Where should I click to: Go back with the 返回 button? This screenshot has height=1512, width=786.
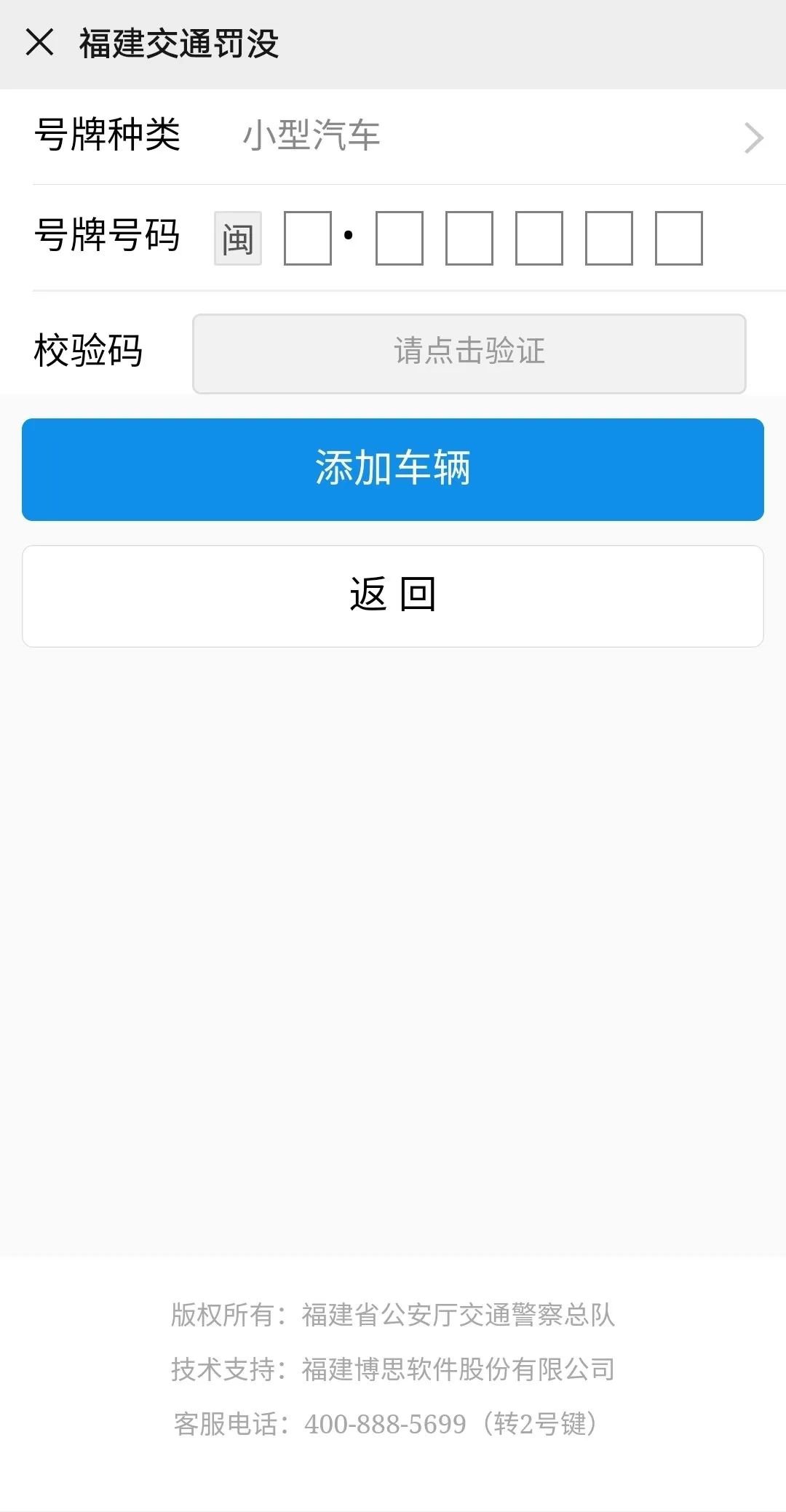pyautogui.click(x=393, y=596)
